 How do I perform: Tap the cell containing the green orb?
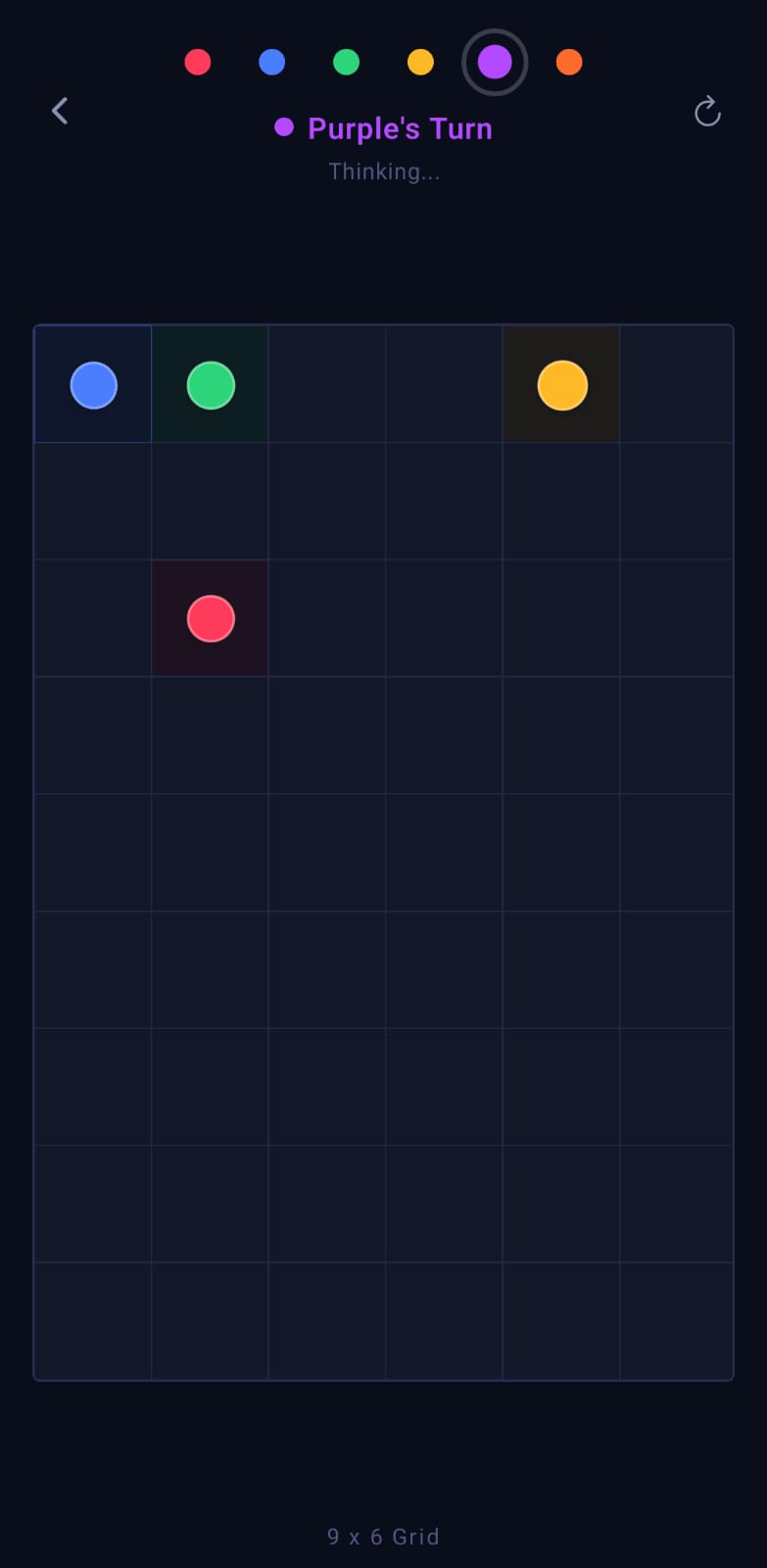point(211,385)
